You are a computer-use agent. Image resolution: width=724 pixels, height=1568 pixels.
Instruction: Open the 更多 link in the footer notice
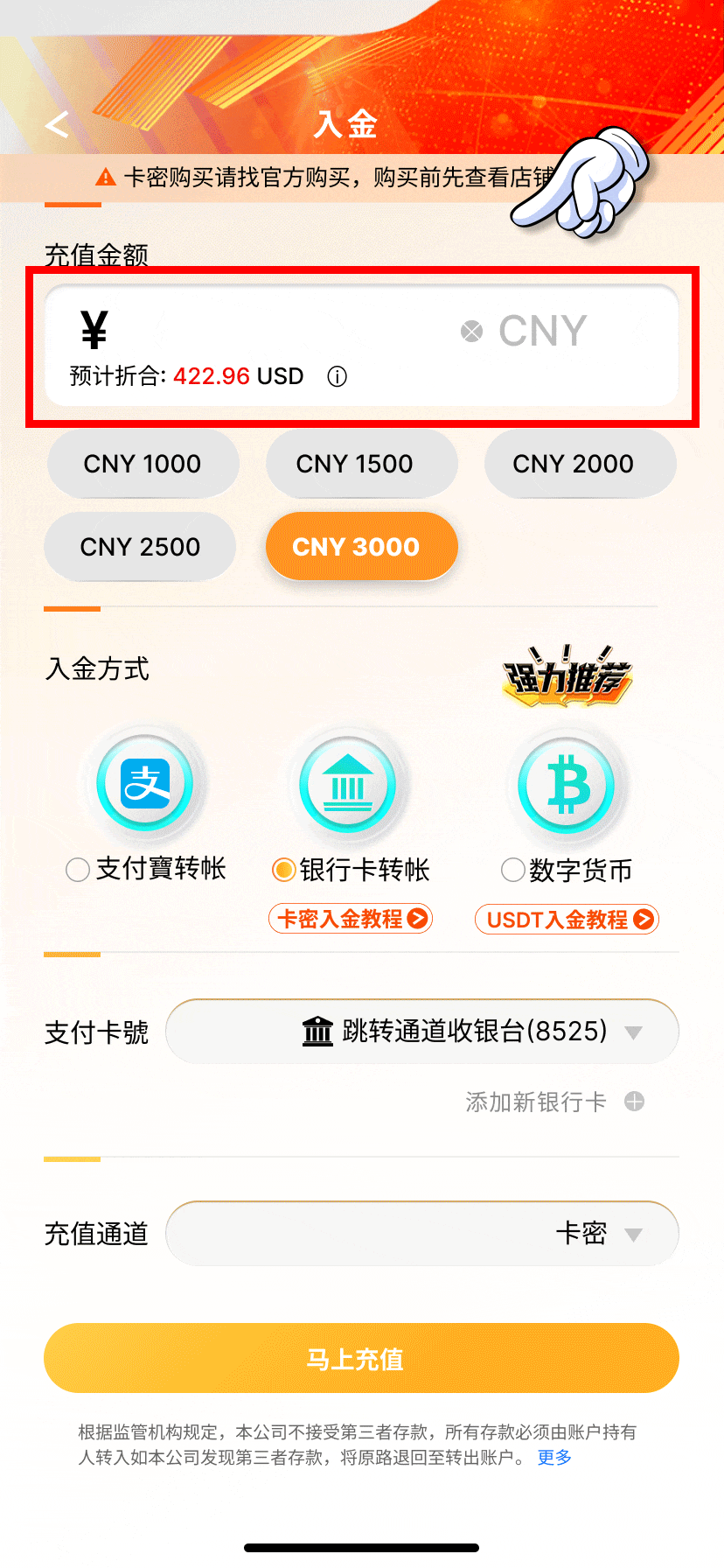tap(553, 1457)
